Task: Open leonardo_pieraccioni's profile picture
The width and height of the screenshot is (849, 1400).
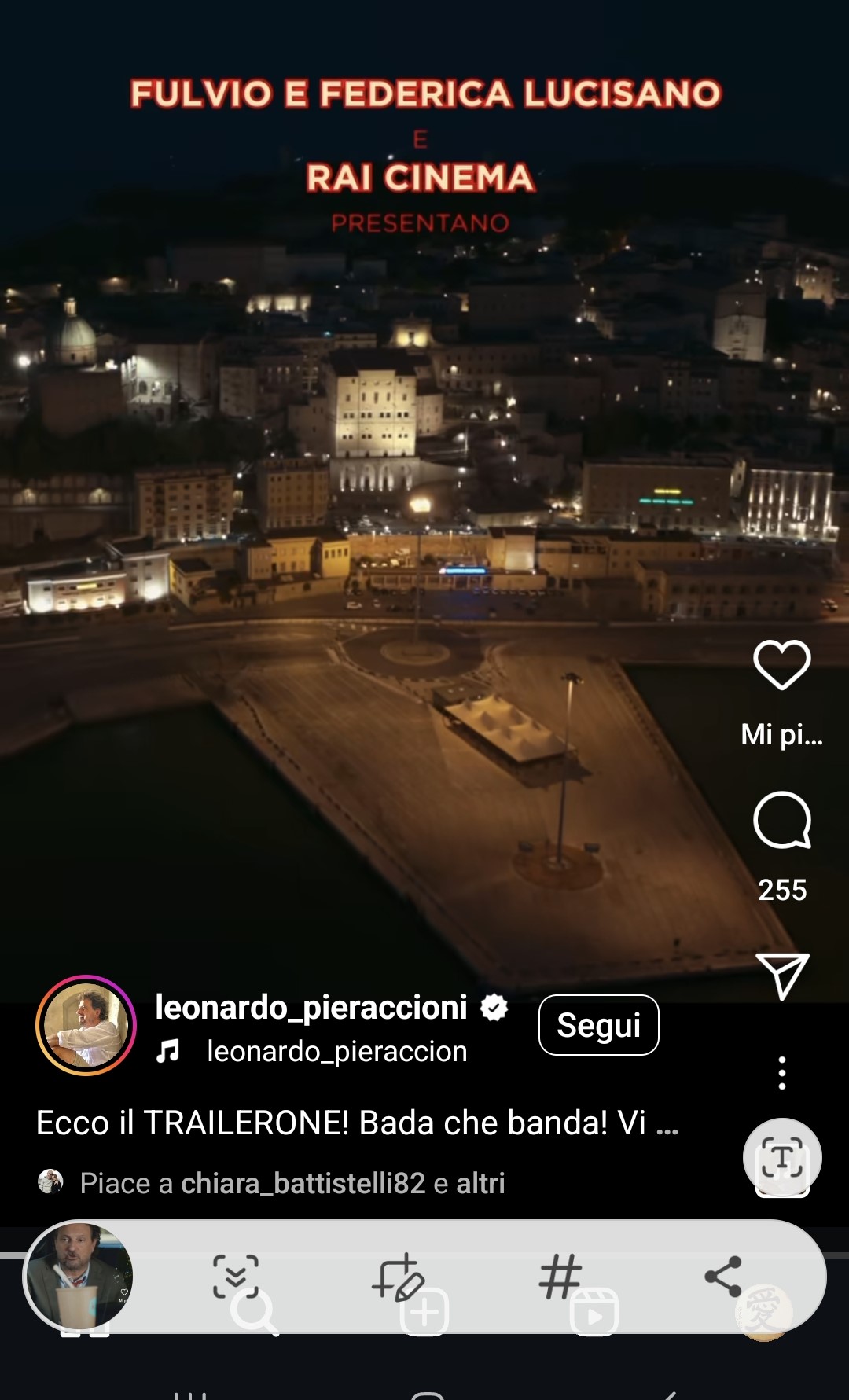Action: point(86,1025)
